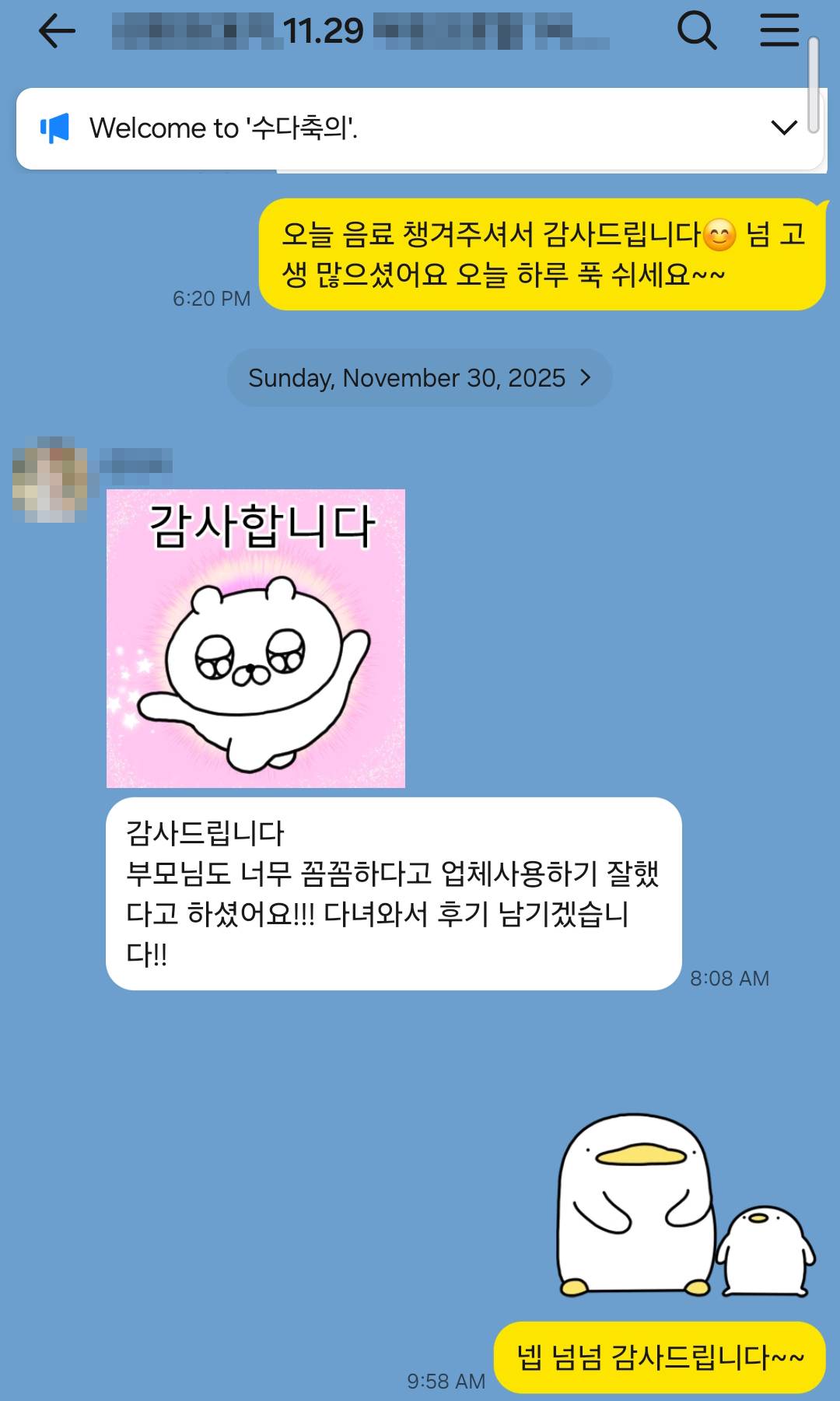This screenshot has height=1401, width=840.
Task: Open the 감사합니다 bear sticker
Action: (256, 638)
